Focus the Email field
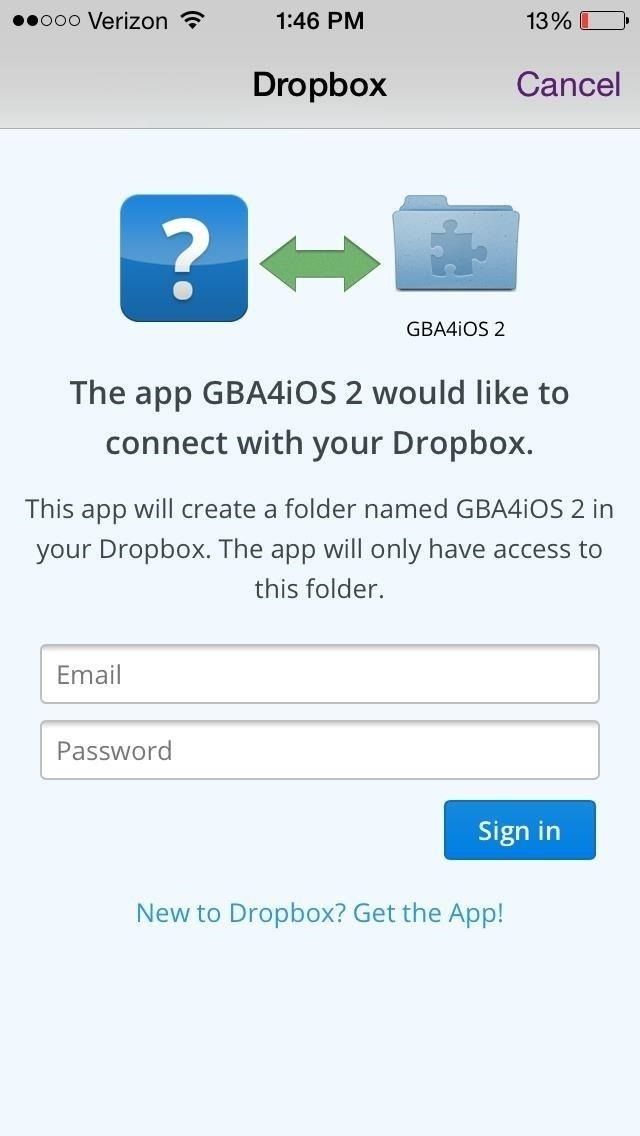Viewport: 640px width, 1136px height. [x=319, y=674]
